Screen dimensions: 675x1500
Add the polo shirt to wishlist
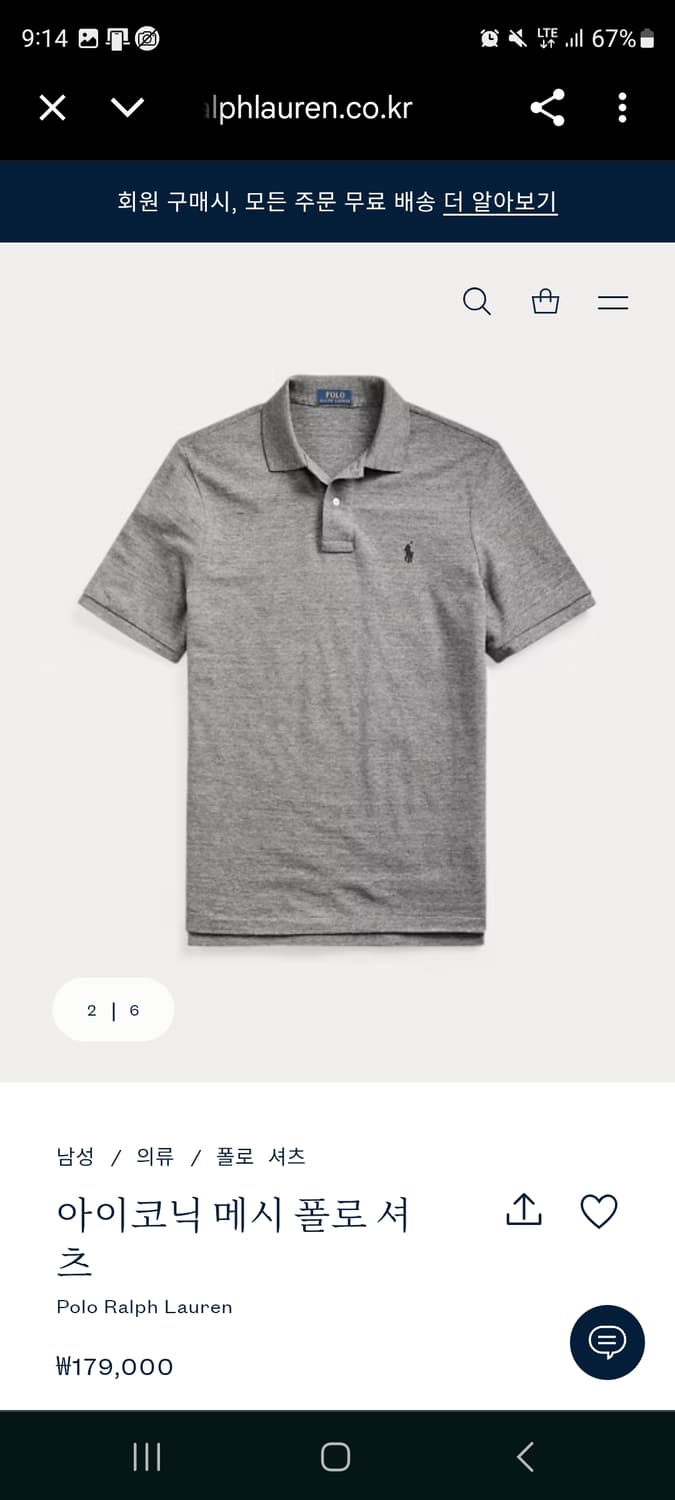click(x=599, y=1211)
